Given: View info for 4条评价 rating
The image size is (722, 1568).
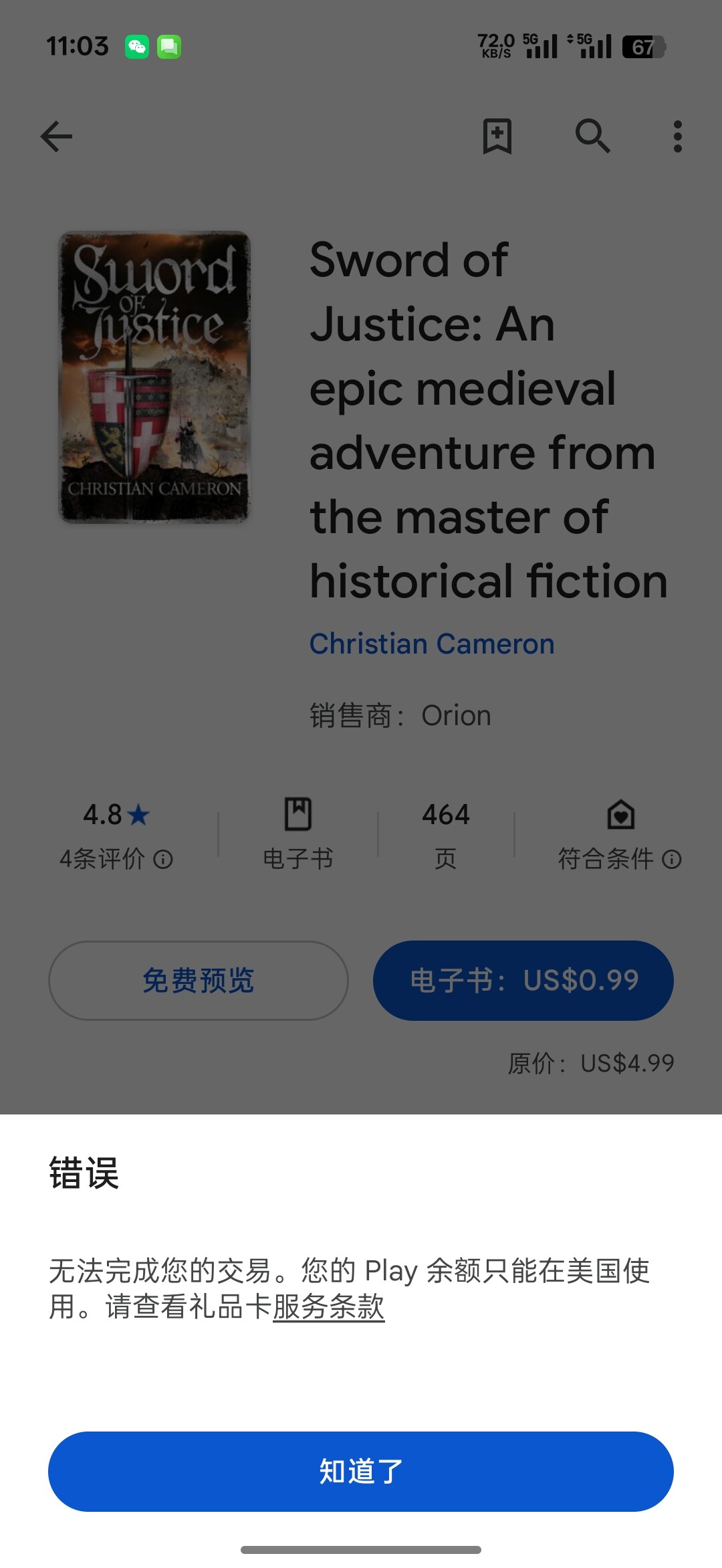Looking at the screenshot, I should point(116,858).
